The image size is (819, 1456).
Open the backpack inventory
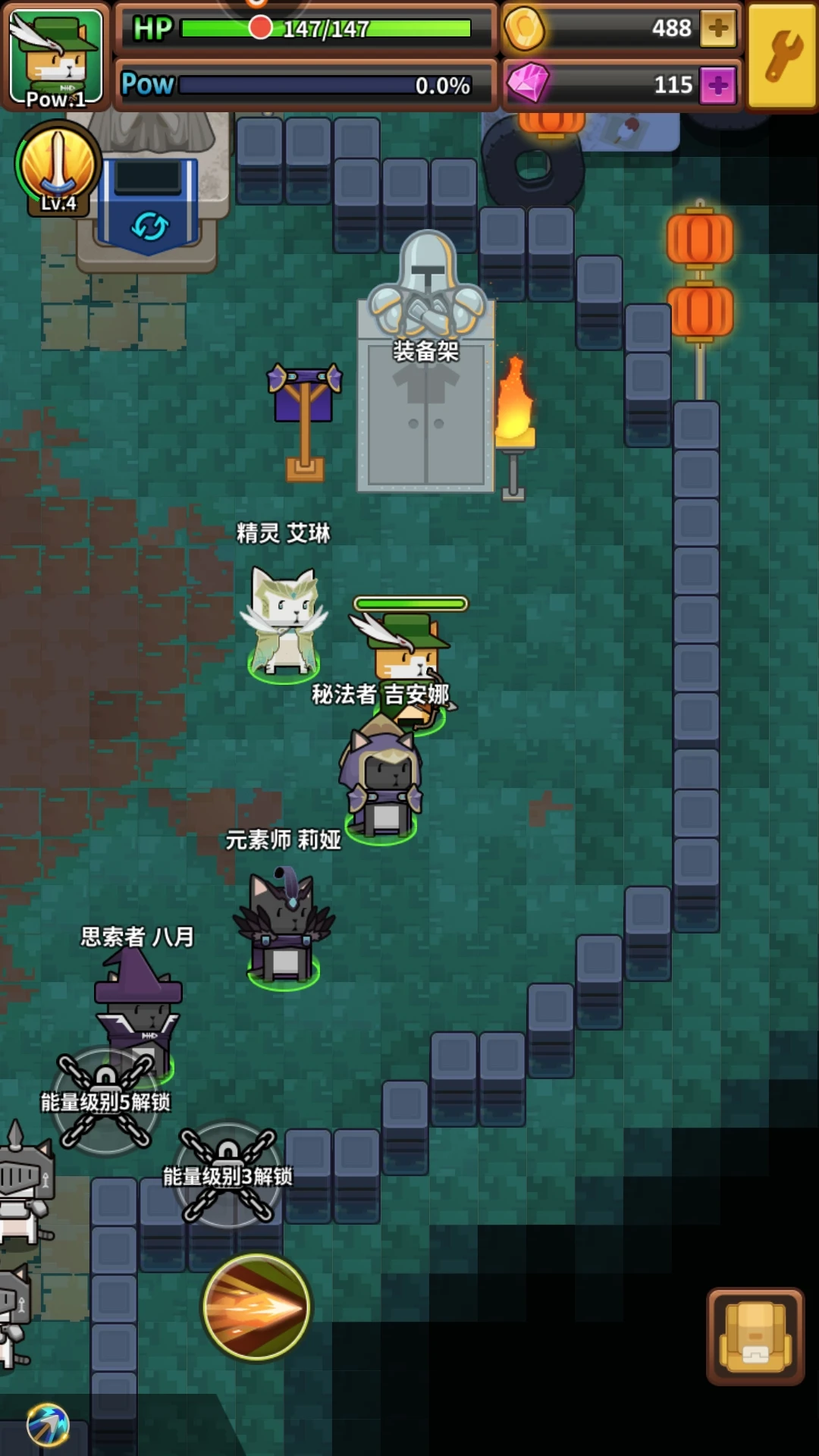click(x=755, y=1336)
